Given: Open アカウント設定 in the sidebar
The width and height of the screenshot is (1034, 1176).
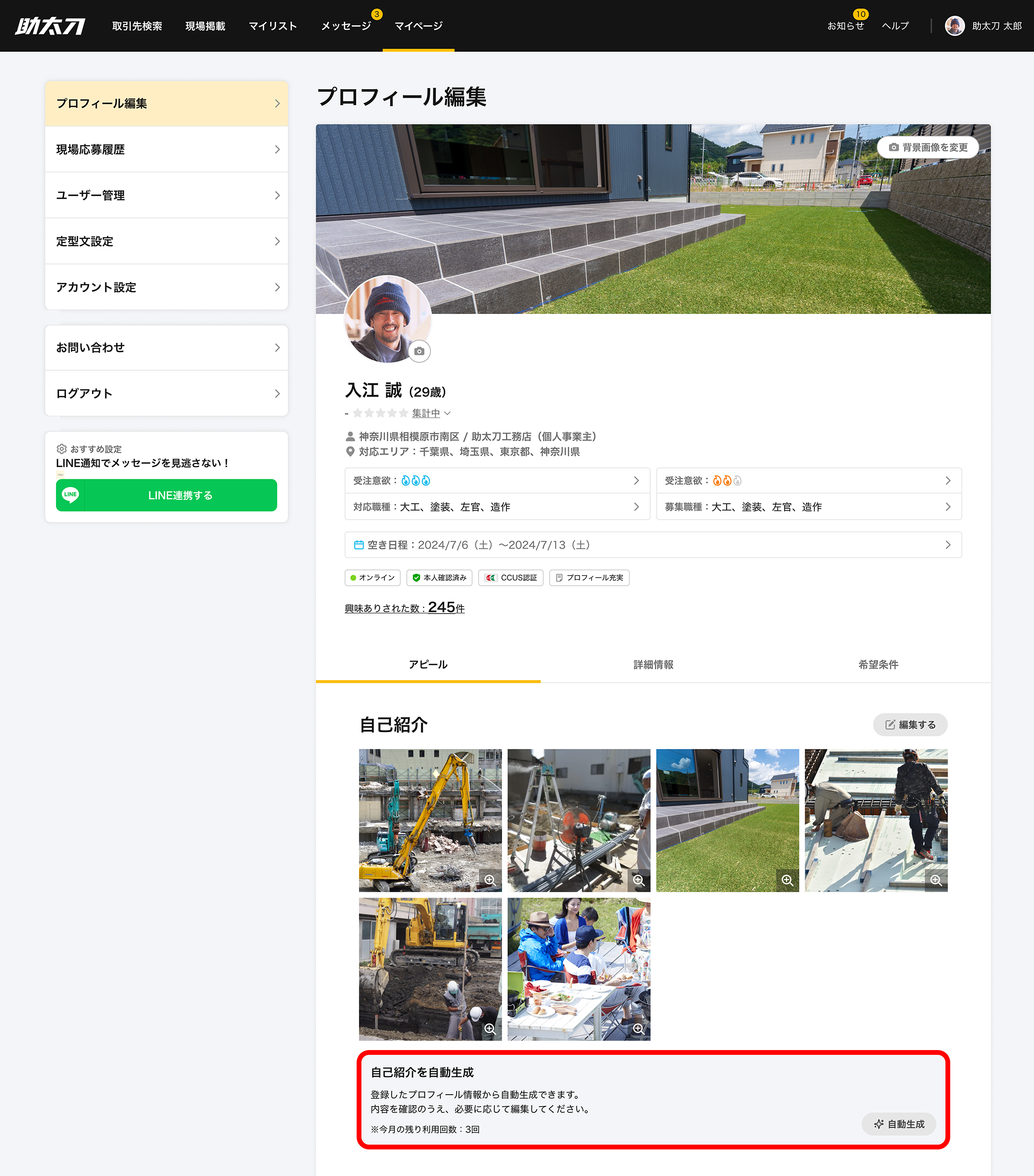Looking at the screenshot, I should 166,287.
